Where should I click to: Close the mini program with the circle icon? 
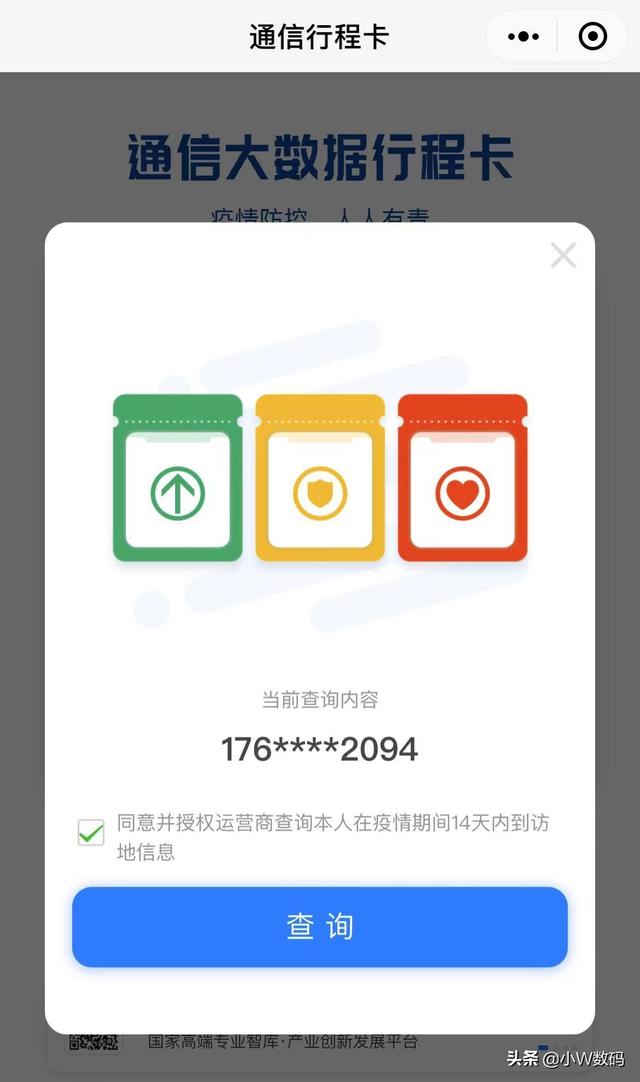[592, 37]
